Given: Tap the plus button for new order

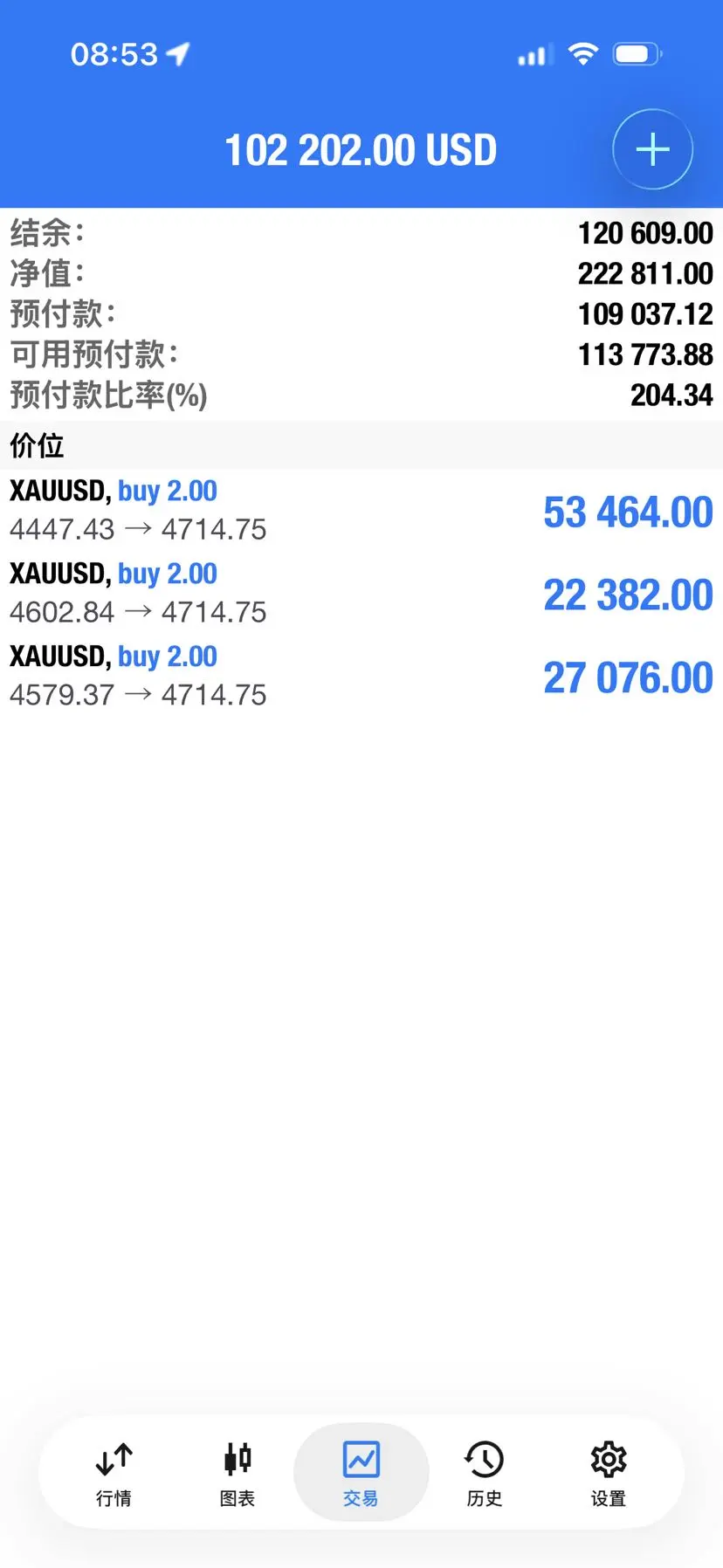Looking at the screenshot, I should (652, 149).
